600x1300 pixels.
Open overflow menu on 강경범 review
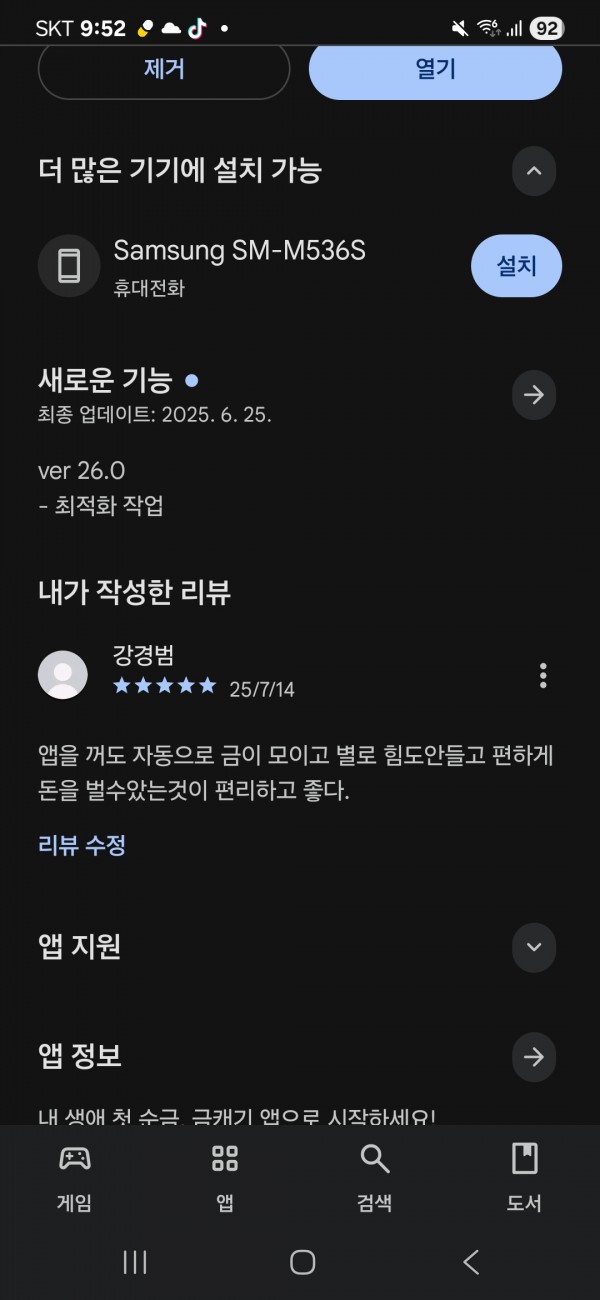tap(543, 675)
